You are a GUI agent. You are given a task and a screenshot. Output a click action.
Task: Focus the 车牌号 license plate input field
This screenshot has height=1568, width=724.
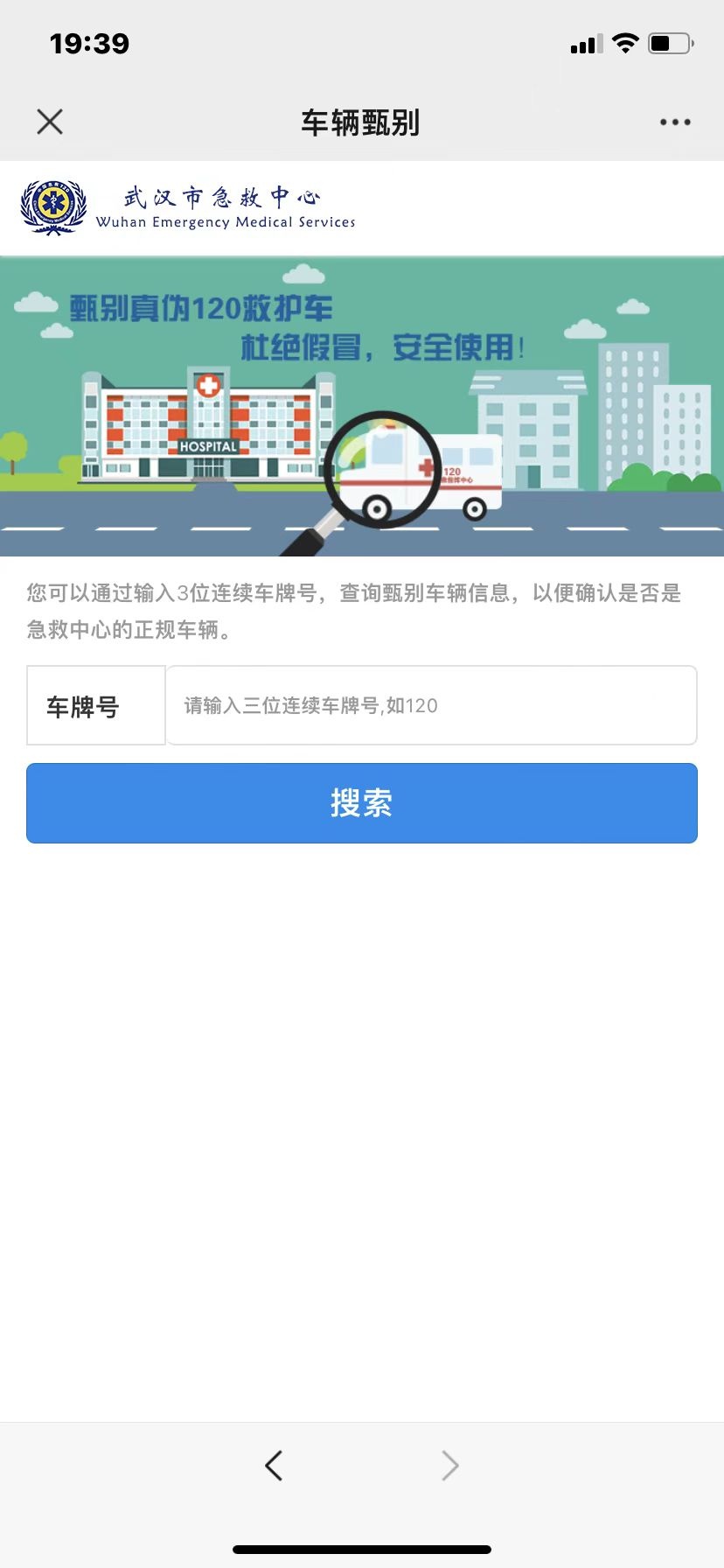[x=431, y=705]
